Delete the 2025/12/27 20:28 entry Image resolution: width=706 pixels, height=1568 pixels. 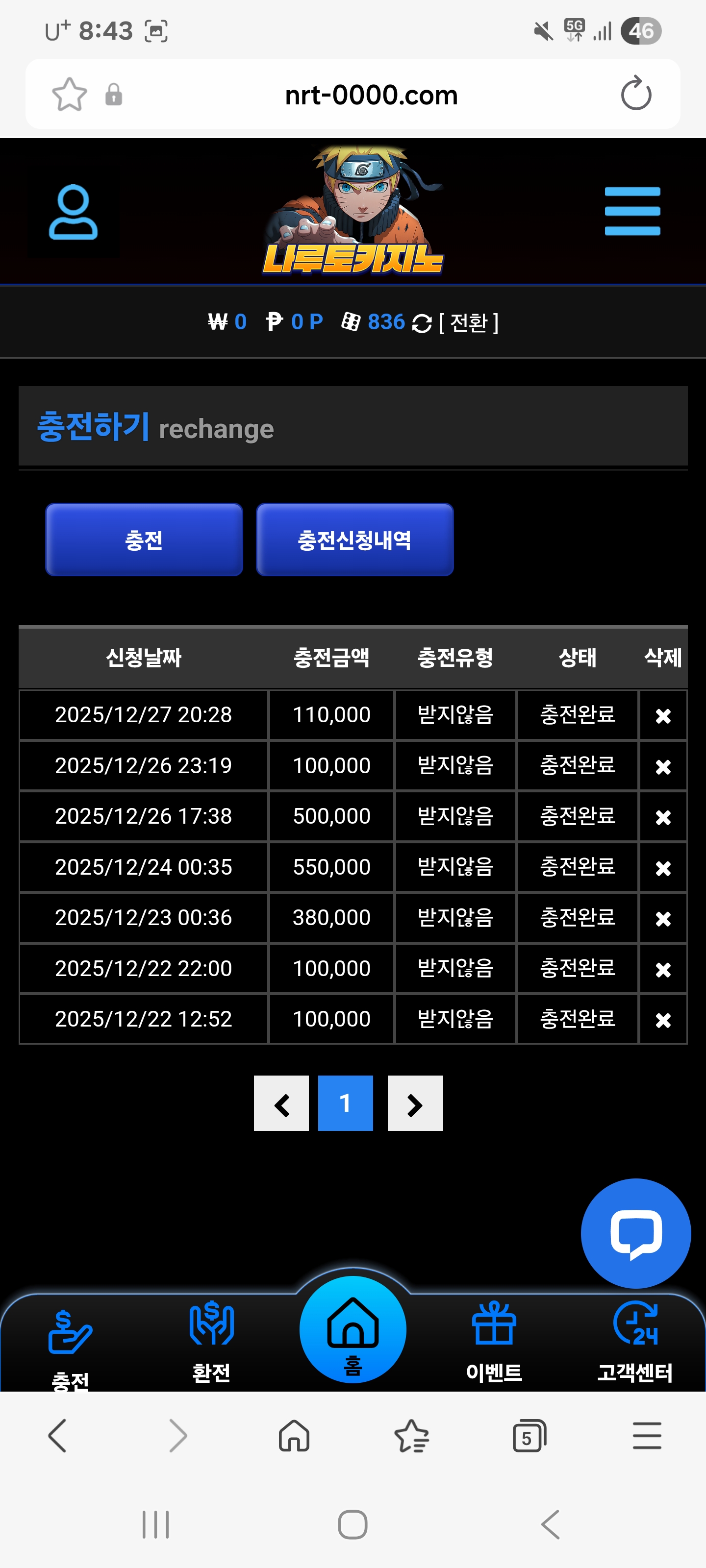(663, 716)
